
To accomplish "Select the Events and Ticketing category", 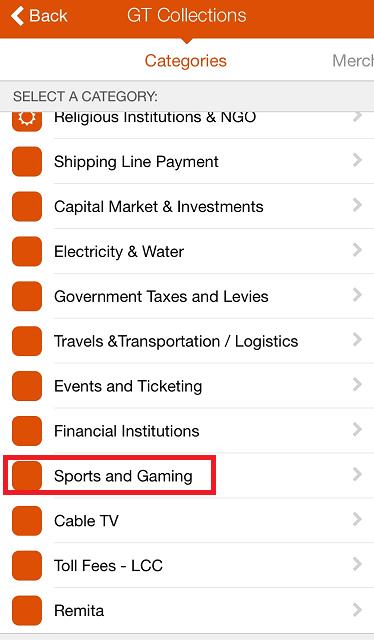I will pyautogui.click(x=187, y=386).
